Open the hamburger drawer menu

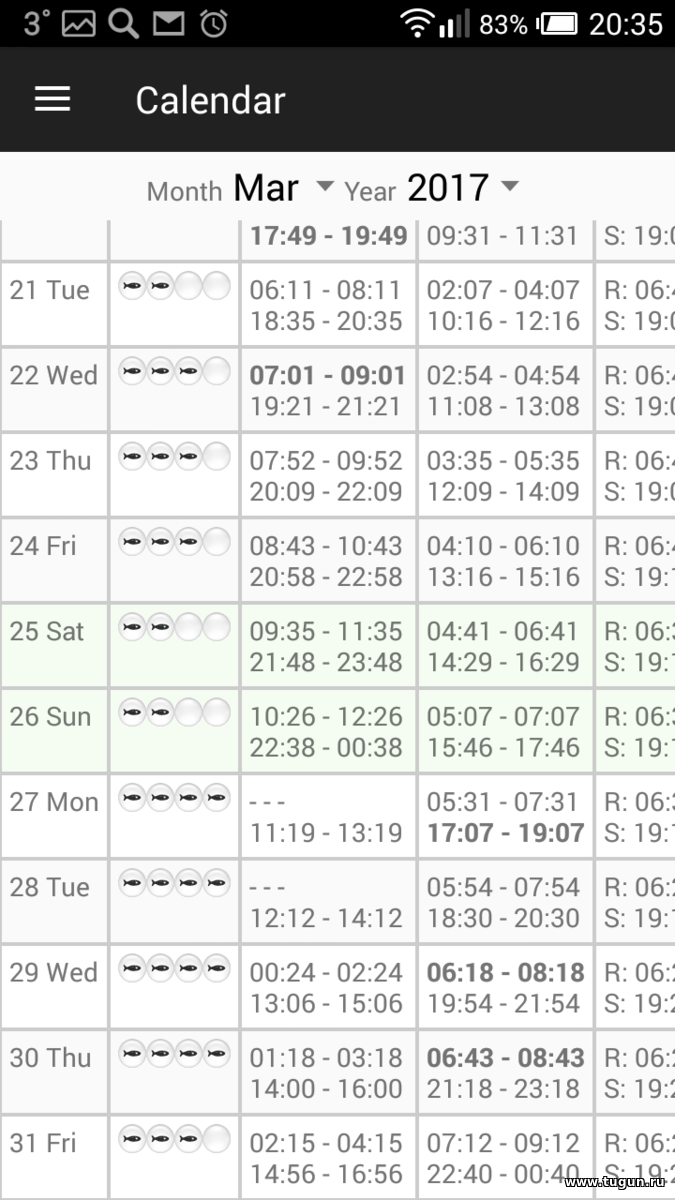coord(52,99)
